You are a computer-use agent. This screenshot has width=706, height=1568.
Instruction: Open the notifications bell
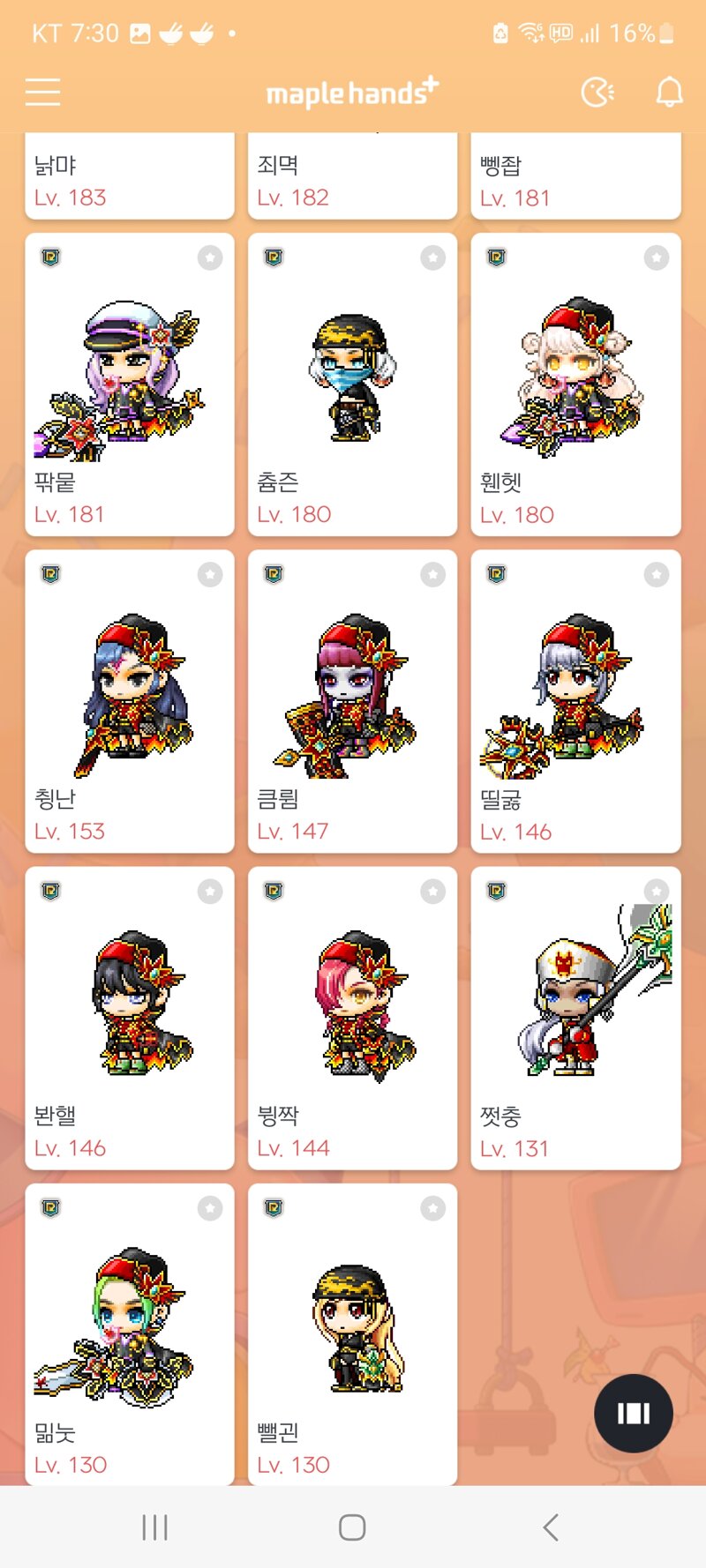click(x=669, y=92)
